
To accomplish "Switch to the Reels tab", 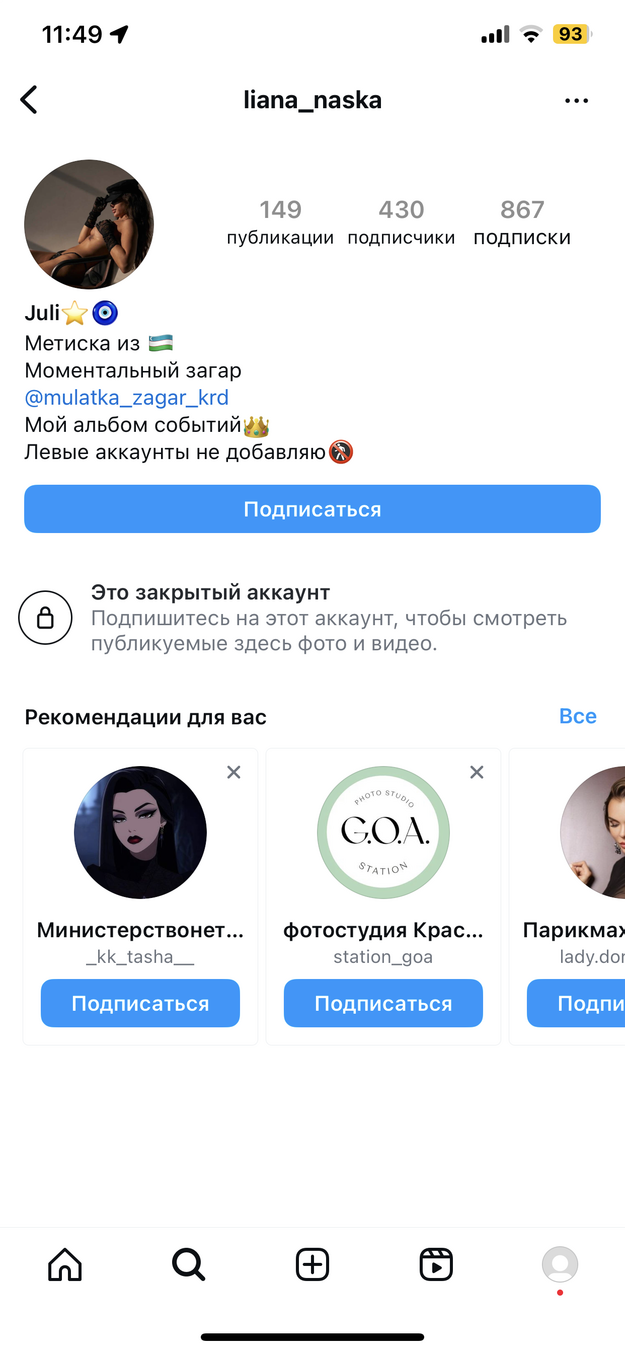I will point(436,1265).
